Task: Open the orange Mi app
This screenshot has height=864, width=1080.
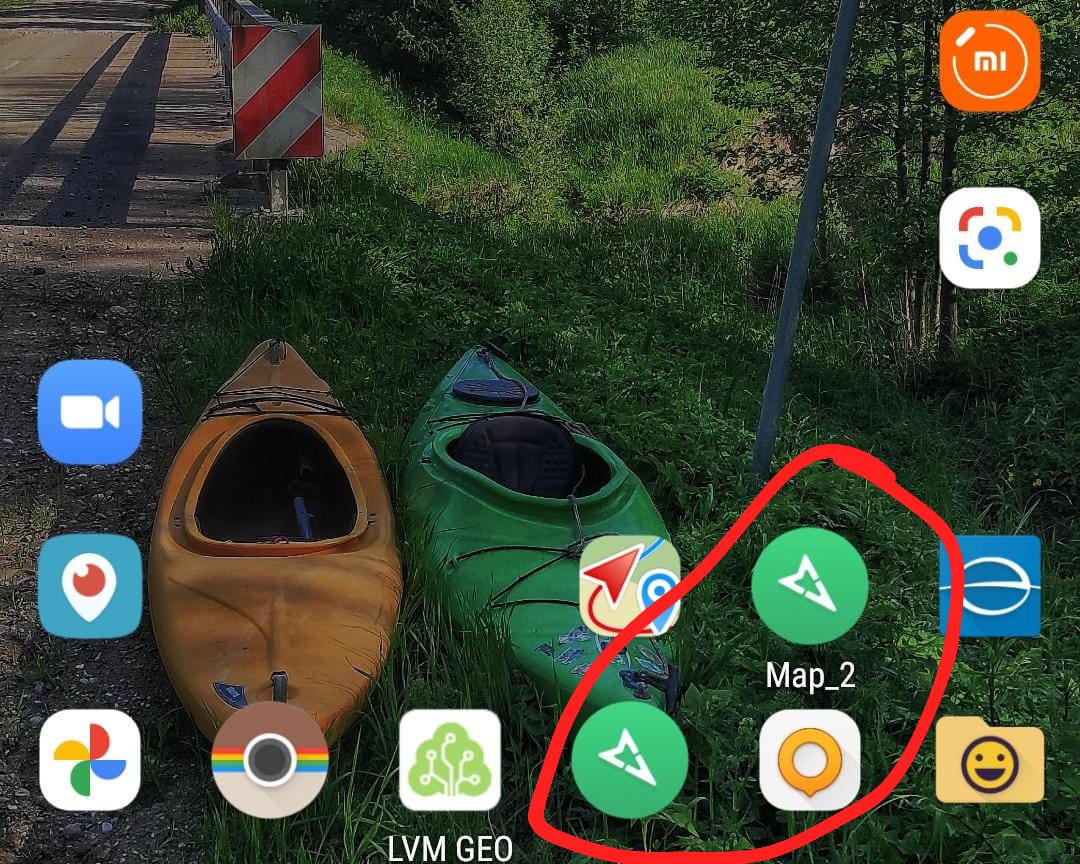Action: pos(989,62)
